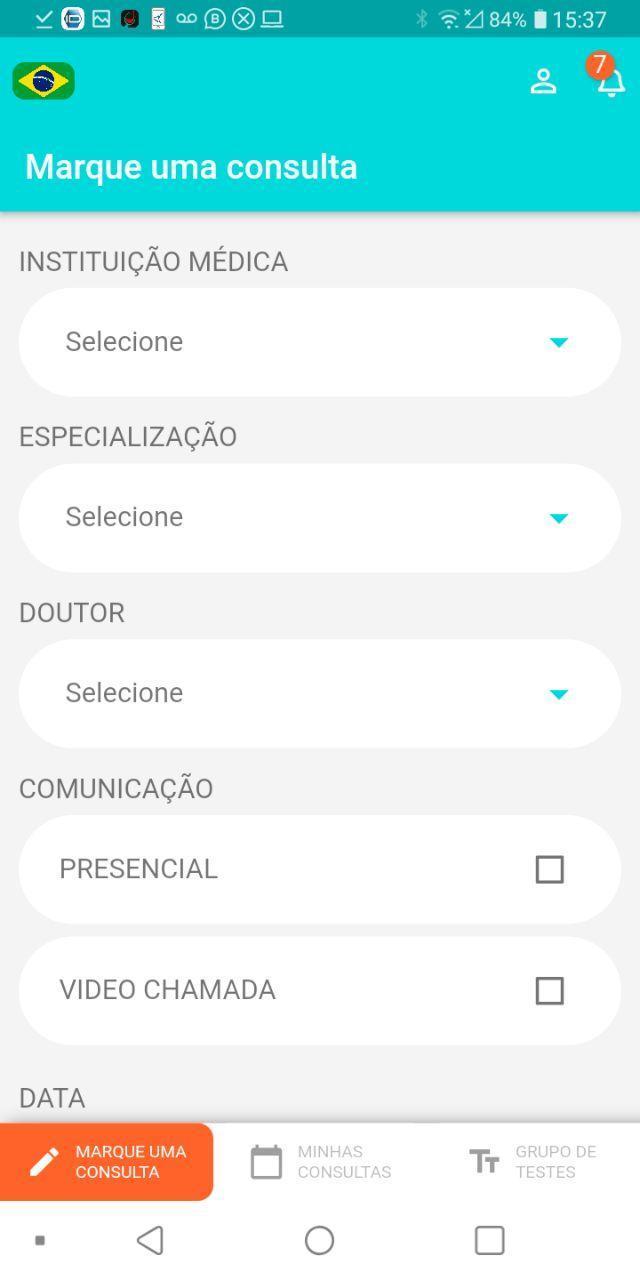Expand the Especialização dropdown
Viewport: 640px width, 1280px height.
point(320,518)
